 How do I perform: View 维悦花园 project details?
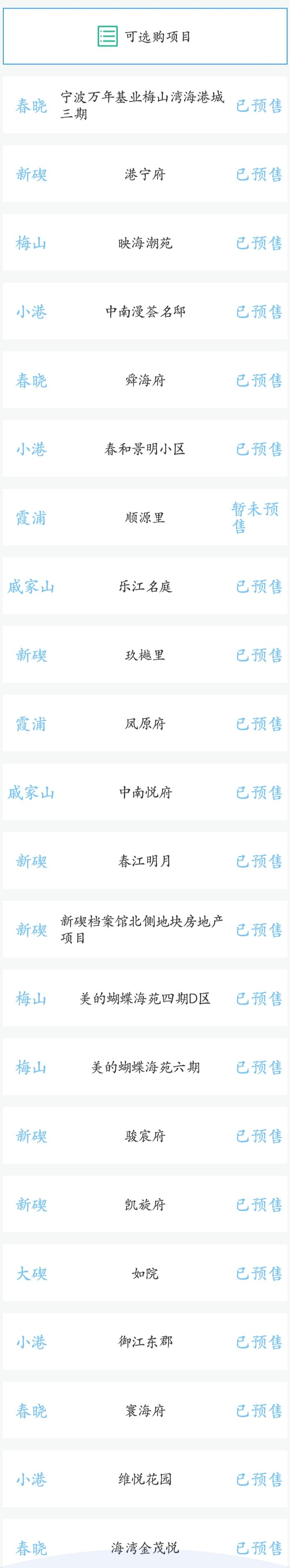145,1480
